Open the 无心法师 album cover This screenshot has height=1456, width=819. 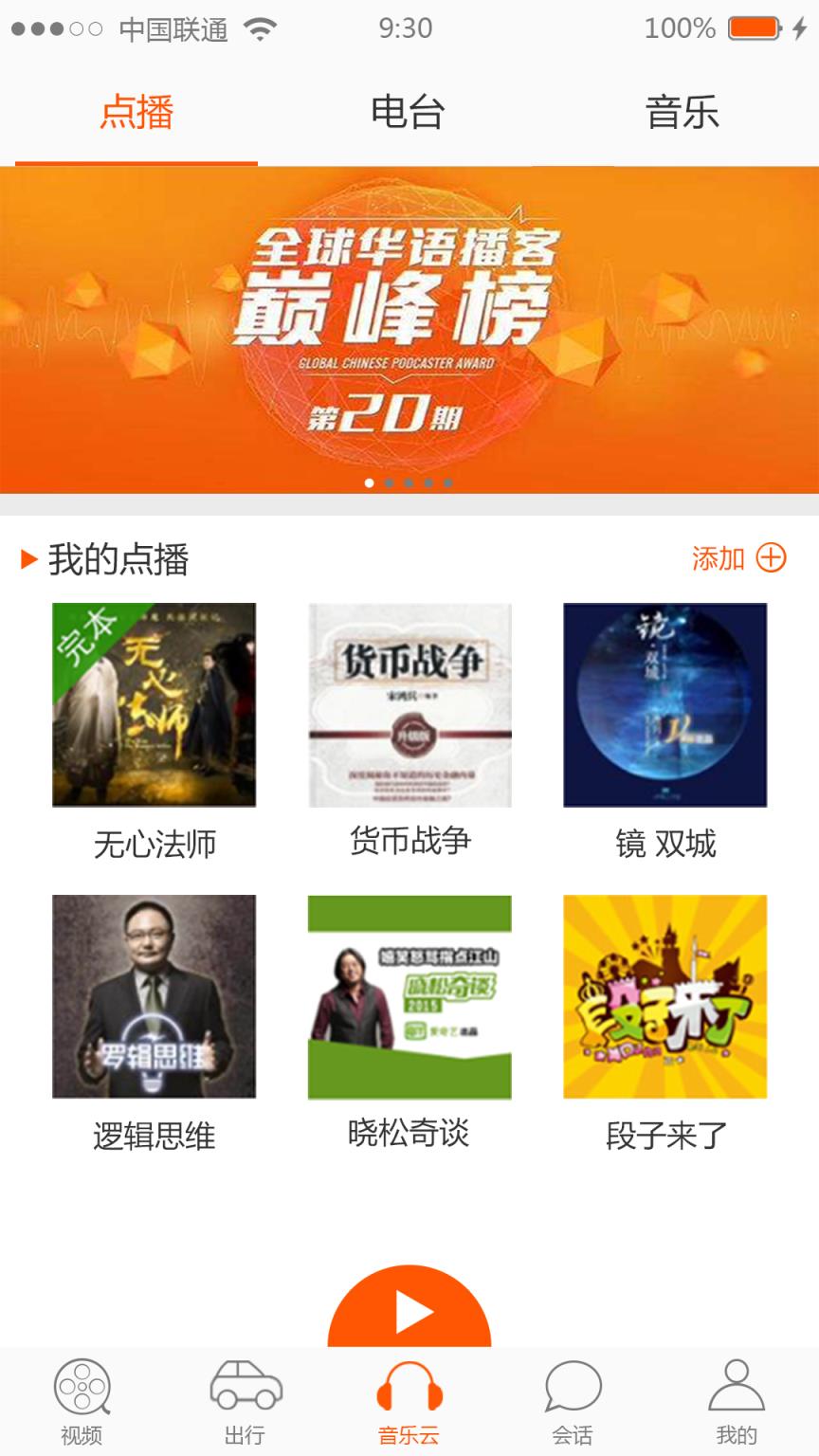coord(155,703)
